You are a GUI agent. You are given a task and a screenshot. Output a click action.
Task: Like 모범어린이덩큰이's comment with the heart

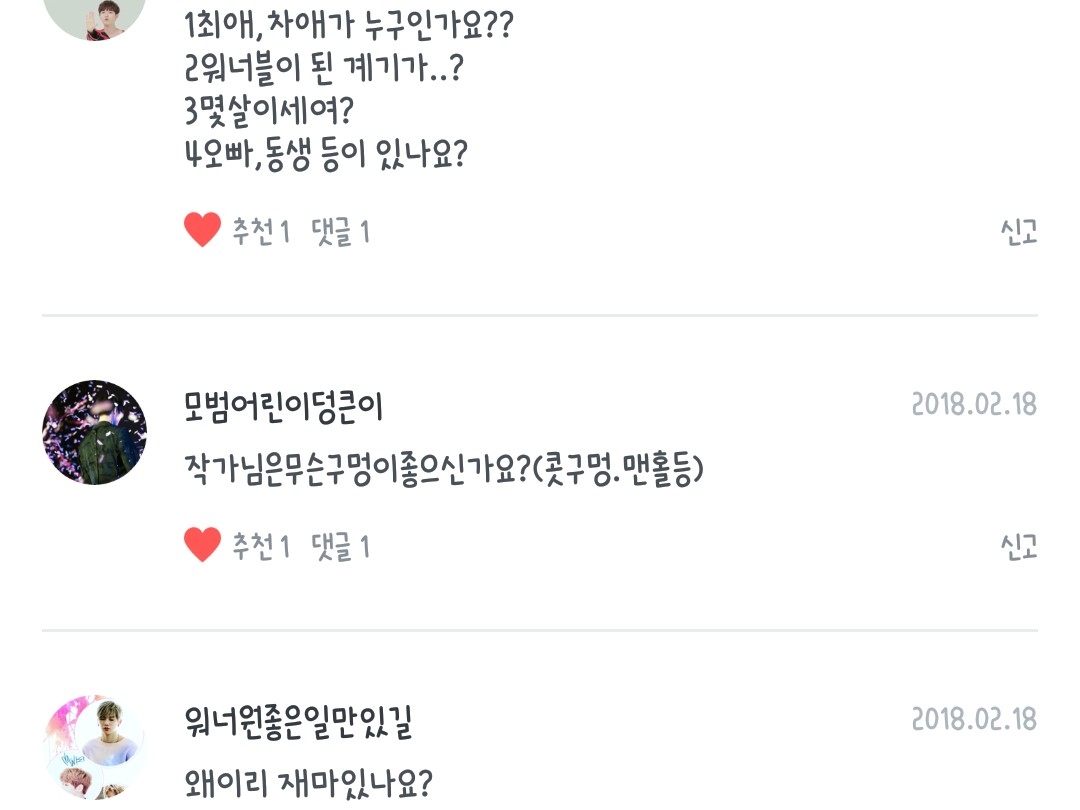202,545
